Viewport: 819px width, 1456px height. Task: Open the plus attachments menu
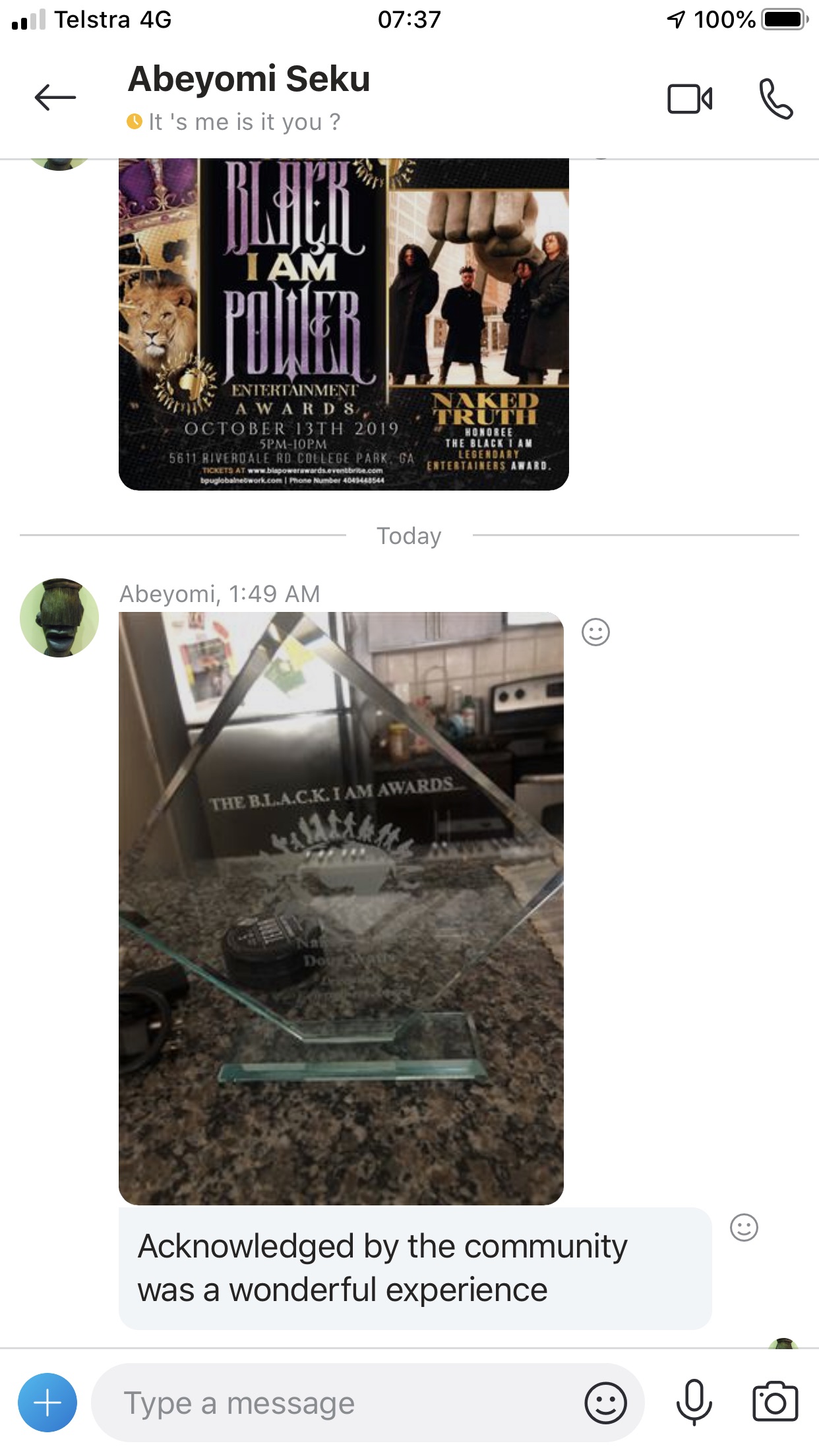(x=47, y=1403)
